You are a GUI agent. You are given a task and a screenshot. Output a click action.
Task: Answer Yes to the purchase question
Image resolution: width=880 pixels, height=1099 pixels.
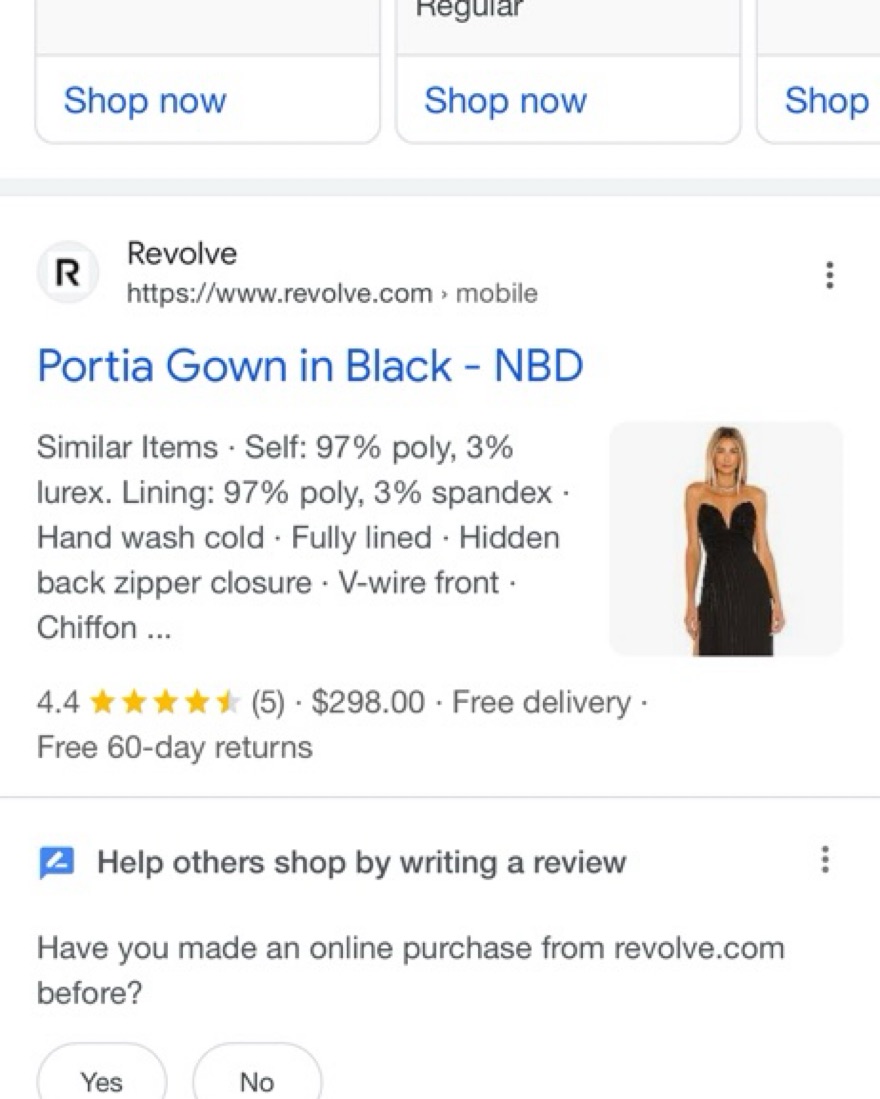point(101,1080)
